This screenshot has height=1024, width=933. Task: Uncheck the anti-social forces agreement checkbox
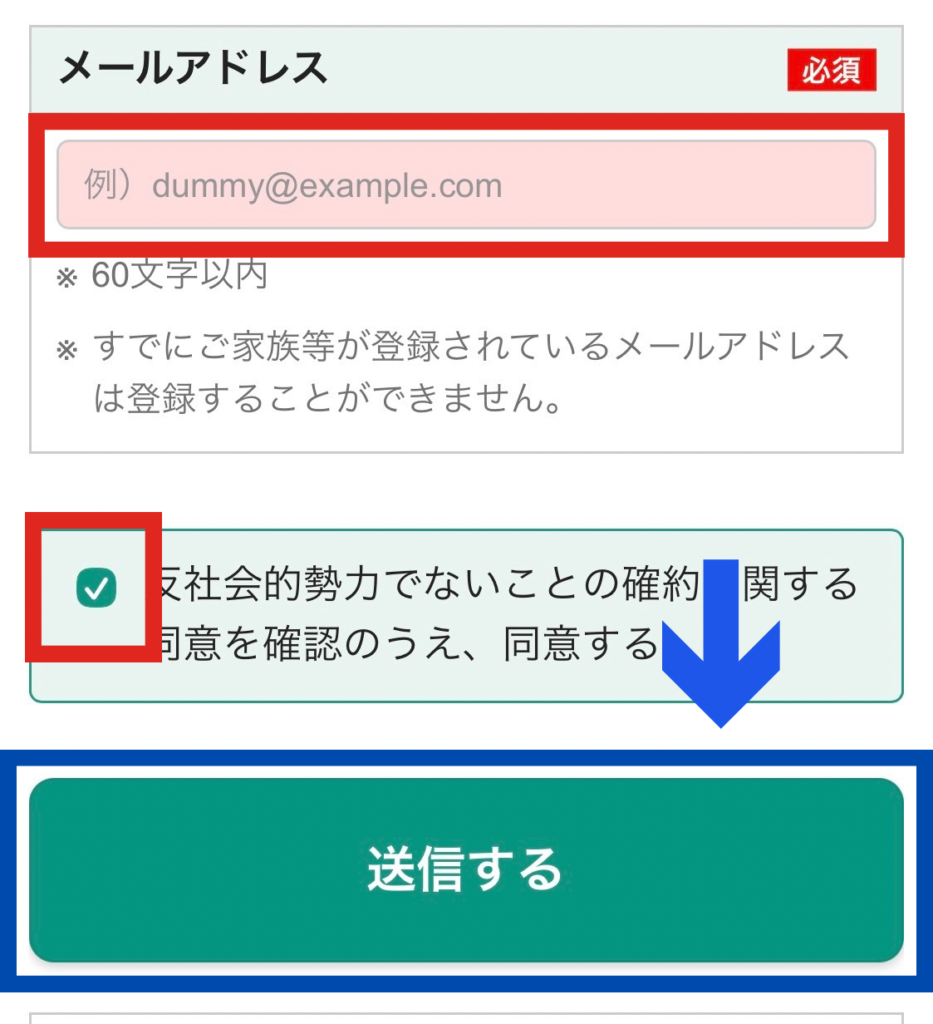pyautogui.click(x=96, y=588)
